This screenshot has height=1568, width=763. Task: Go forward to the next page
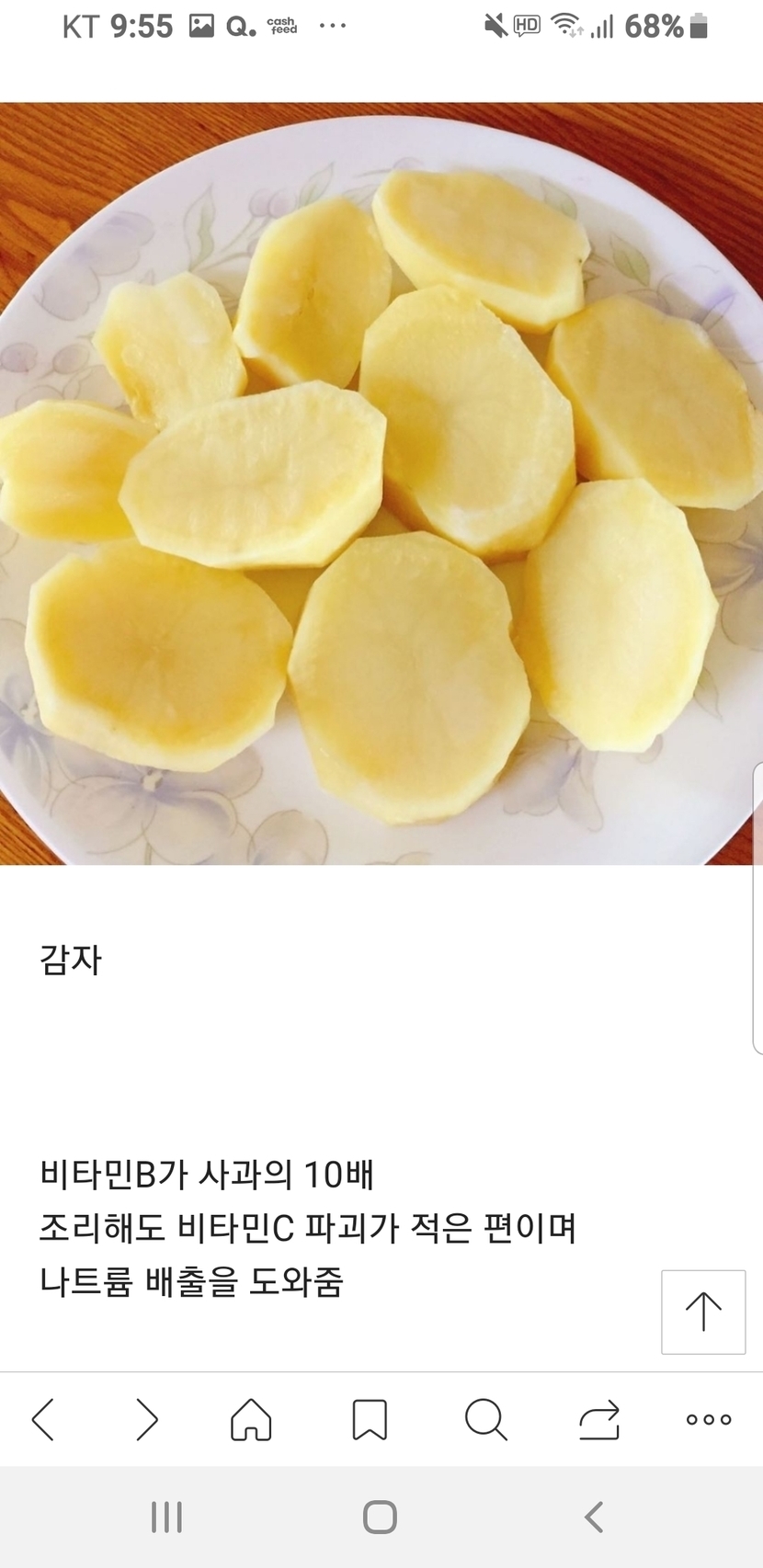147,1419
